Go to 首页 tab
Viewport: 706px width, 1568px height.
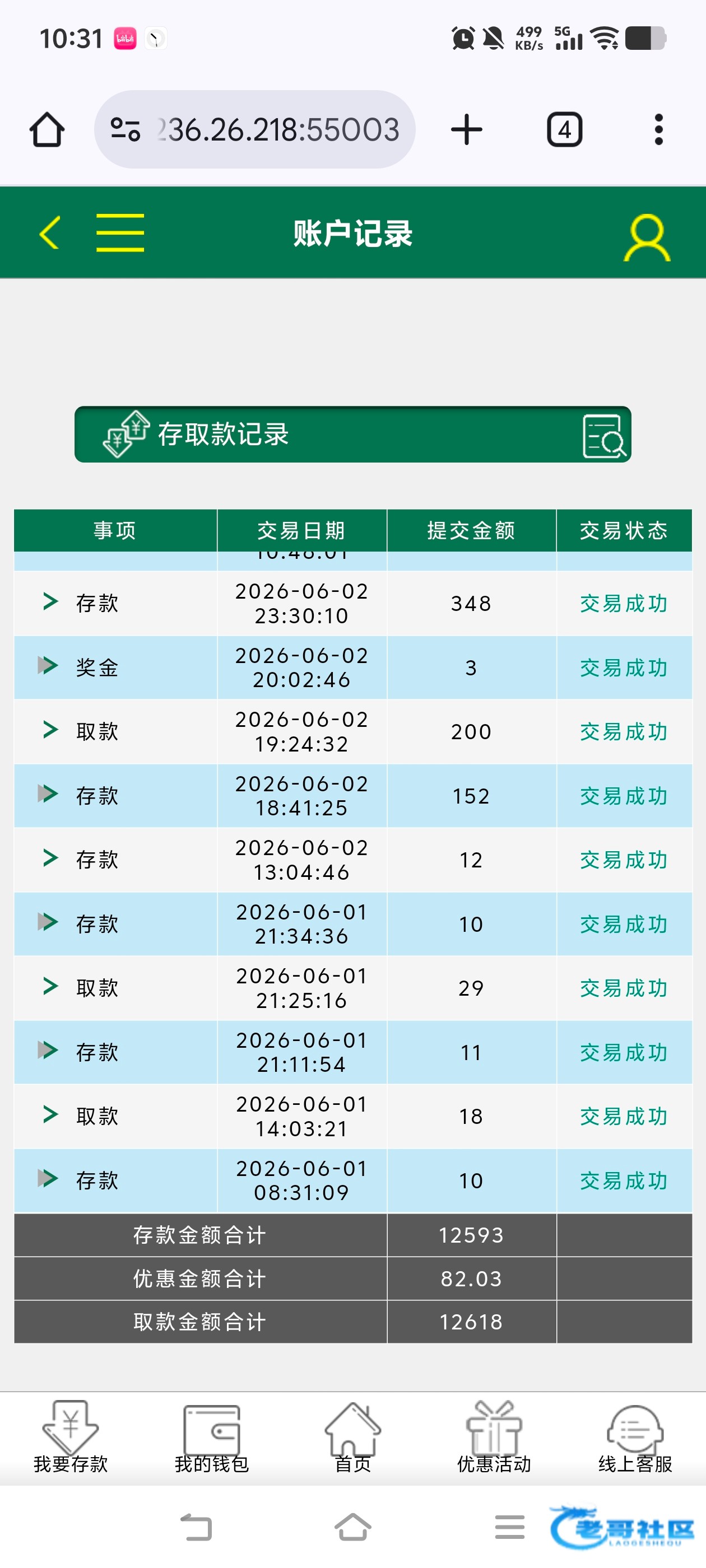click(352, 1437)
